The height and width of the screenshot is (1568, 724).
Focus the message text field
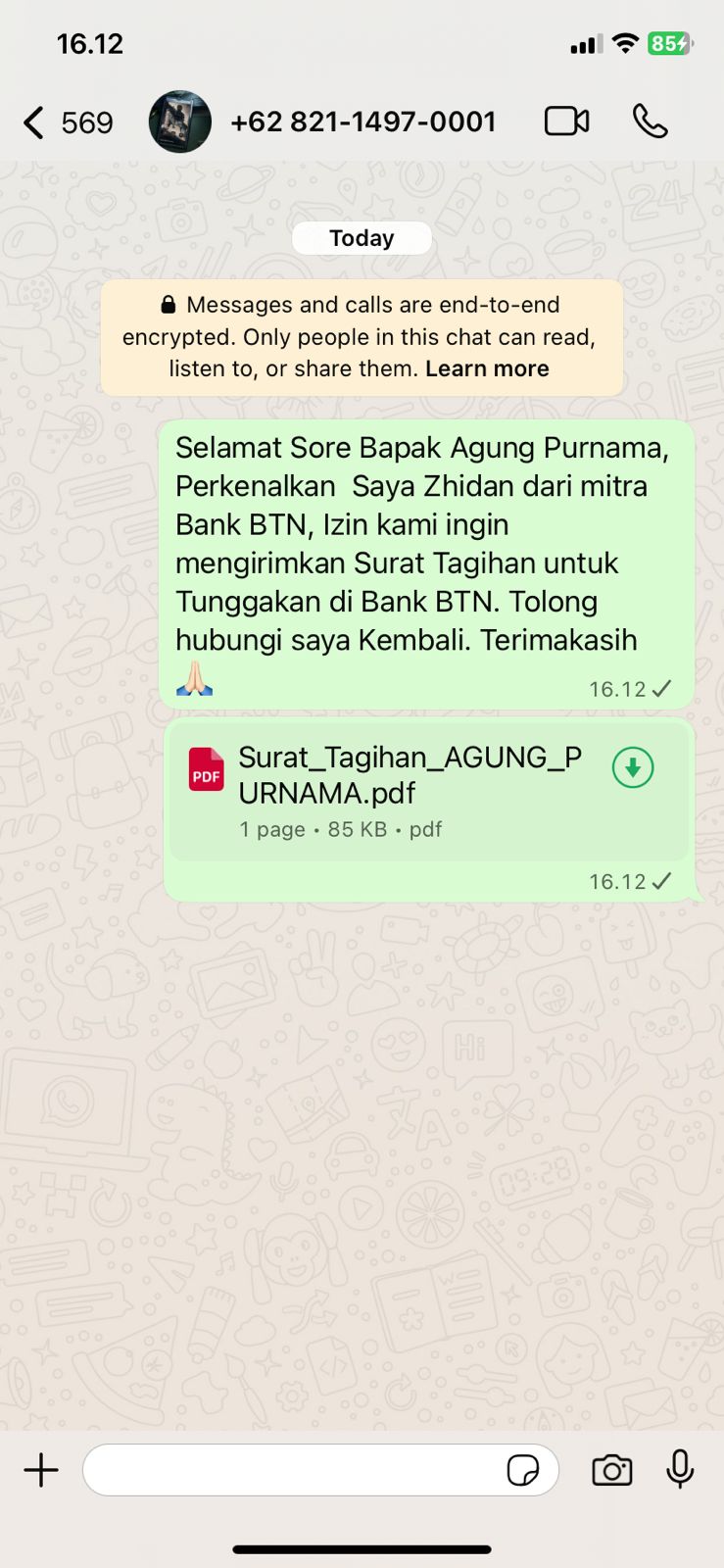[x=294, y=1470]
